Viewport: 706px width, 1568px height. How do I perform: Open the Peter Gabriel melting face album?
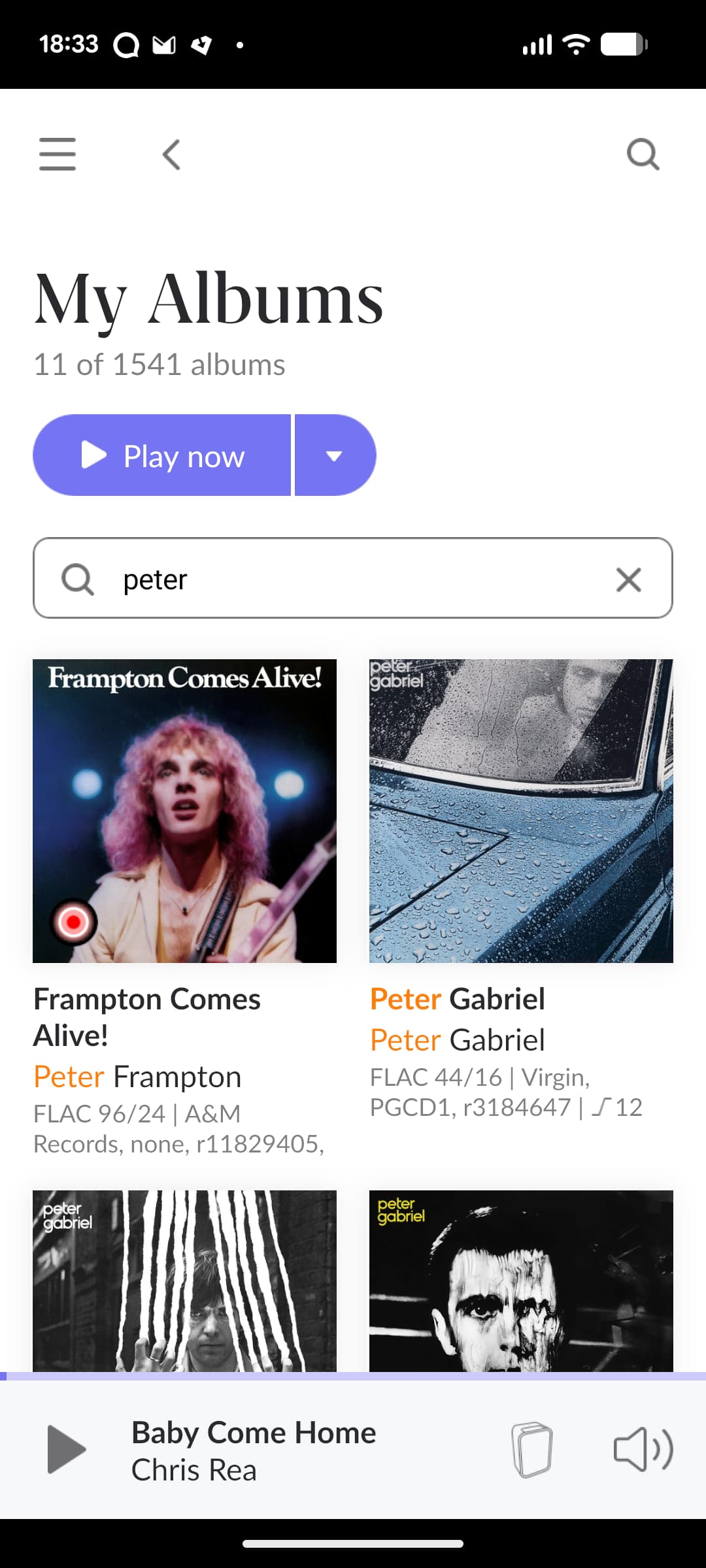coord(521,1281)
